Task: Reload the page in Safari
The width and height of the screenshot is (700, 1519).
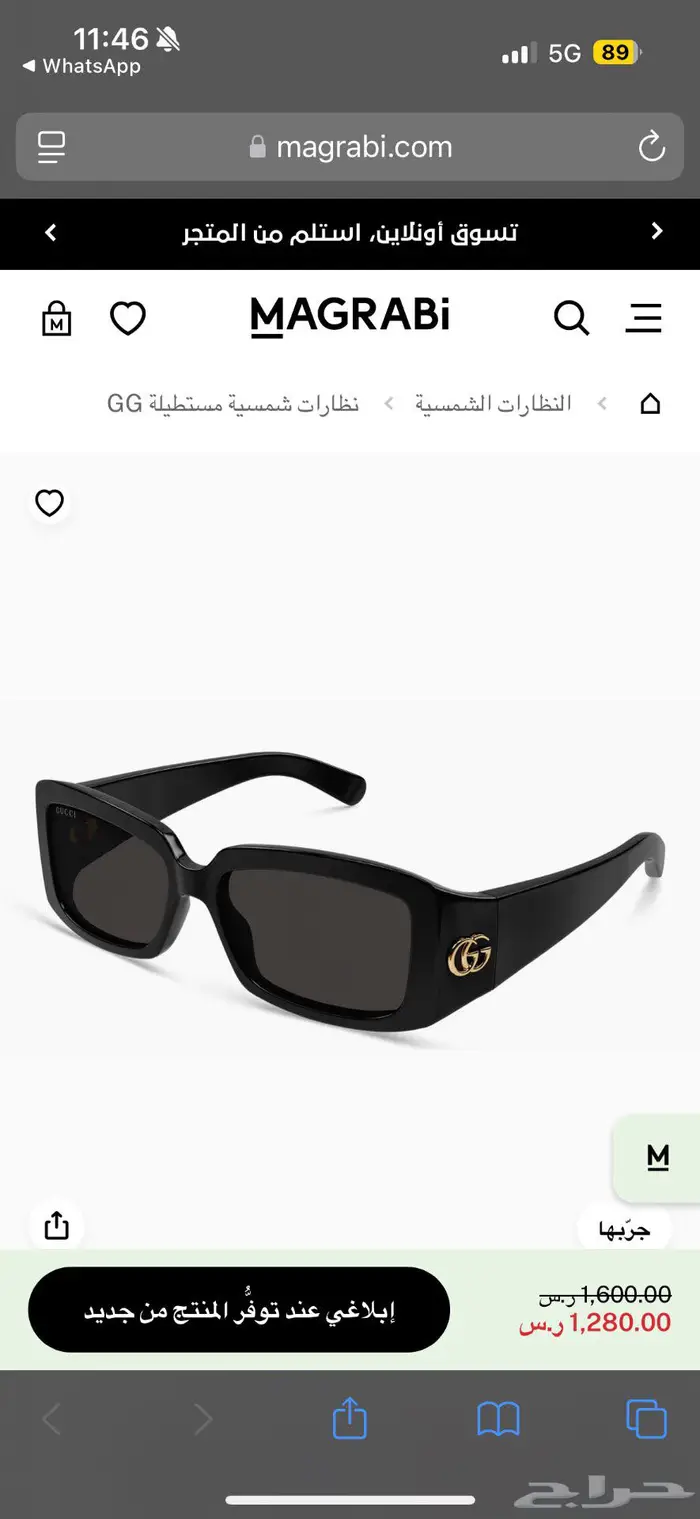Action: (651, 147)
